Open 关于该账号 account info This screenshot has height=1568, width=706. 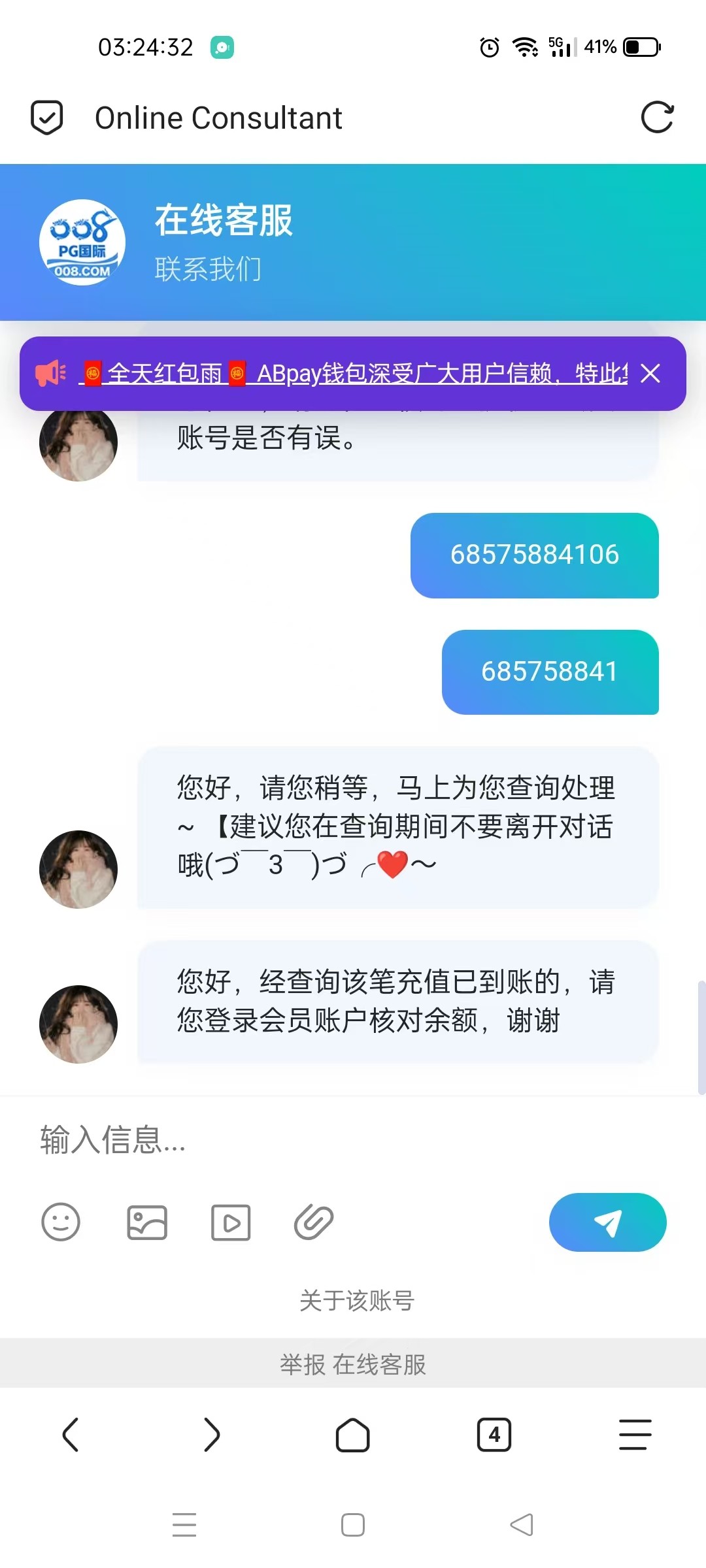click(356, 1301)
